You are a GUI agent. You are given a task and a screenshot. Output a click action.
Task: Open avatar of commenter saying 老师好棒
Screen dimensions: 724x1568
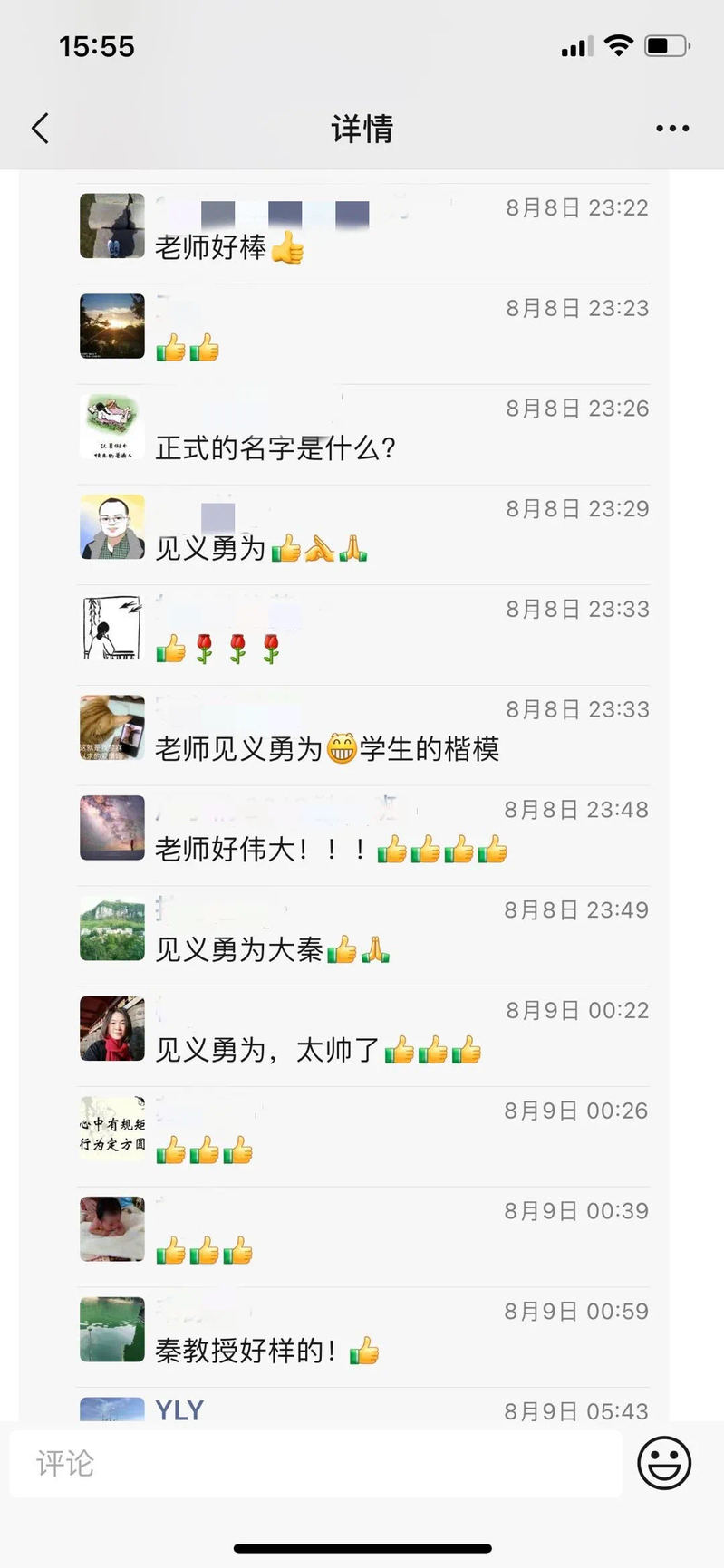tap(112, 226)
